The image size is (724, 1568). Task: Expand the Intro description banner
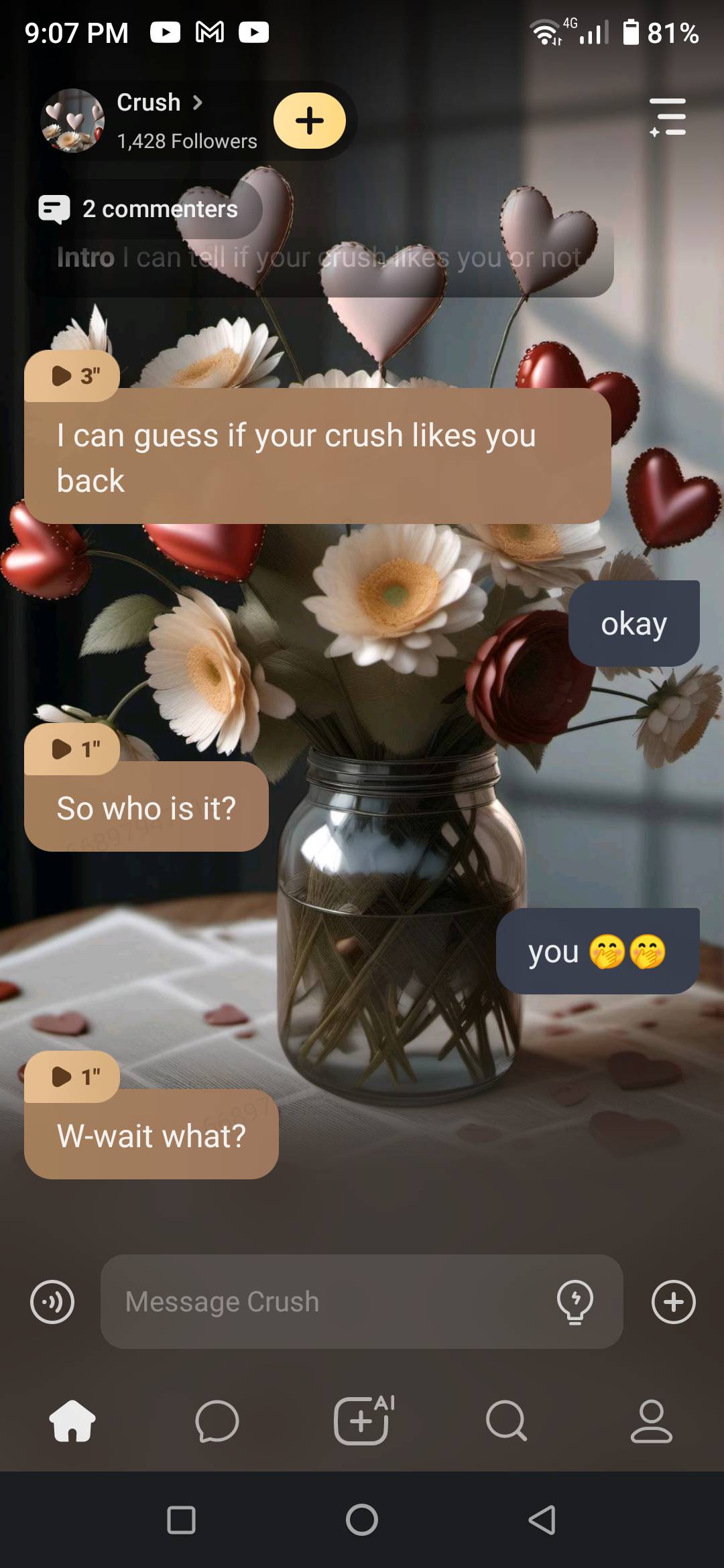[318, 258]
